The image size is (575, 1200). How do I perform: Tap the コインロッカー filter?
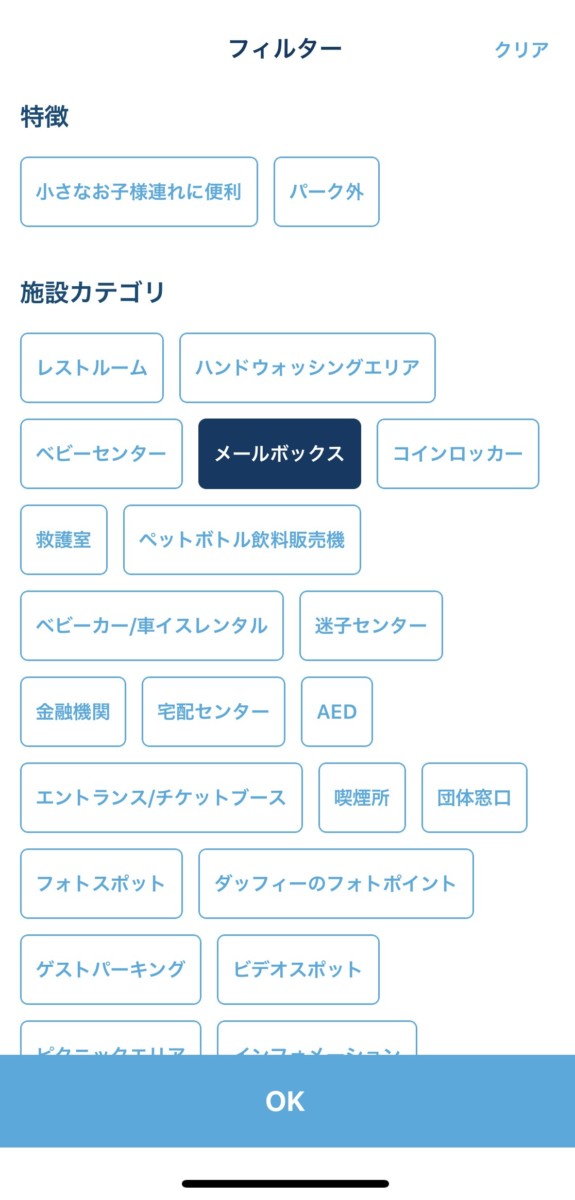(x=458, y=454)
